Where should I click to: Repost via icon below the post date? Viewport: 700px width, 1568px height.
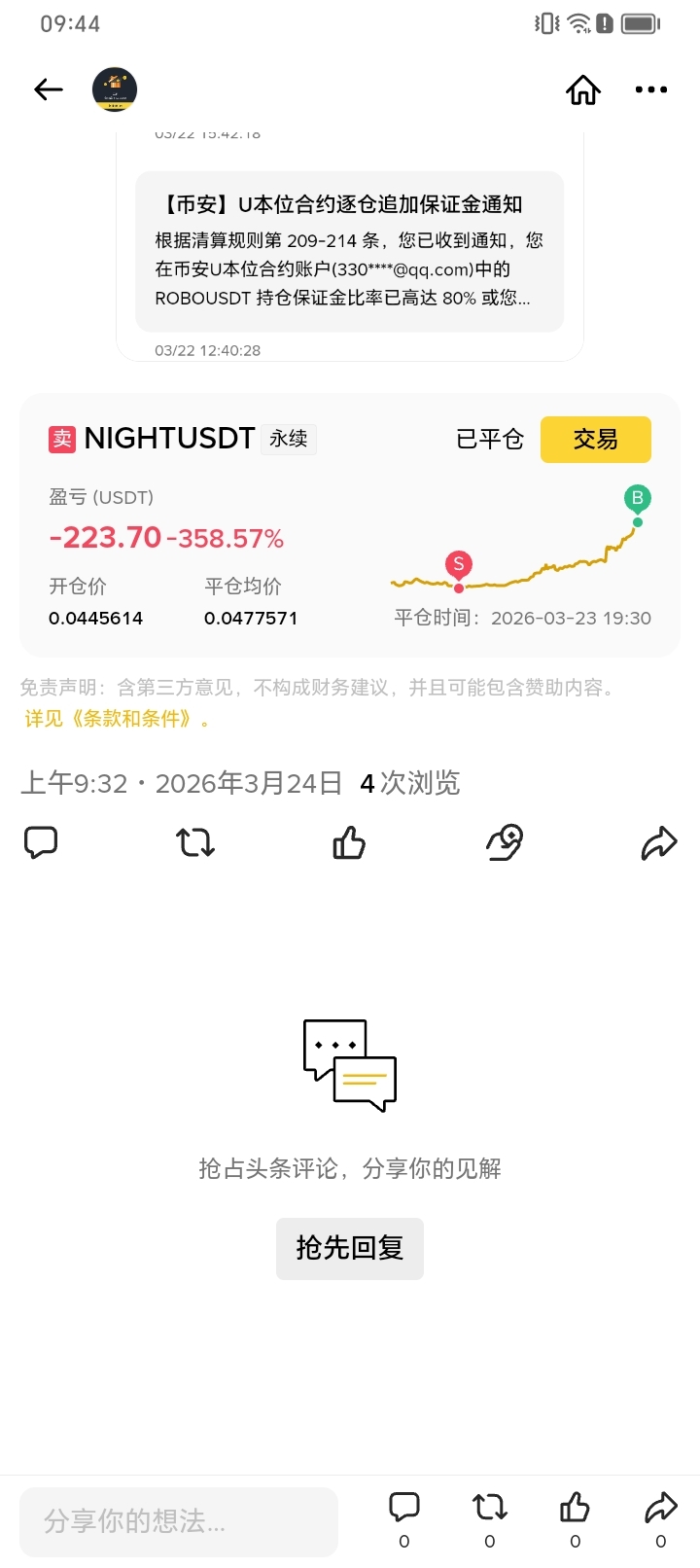click(195, 842)
